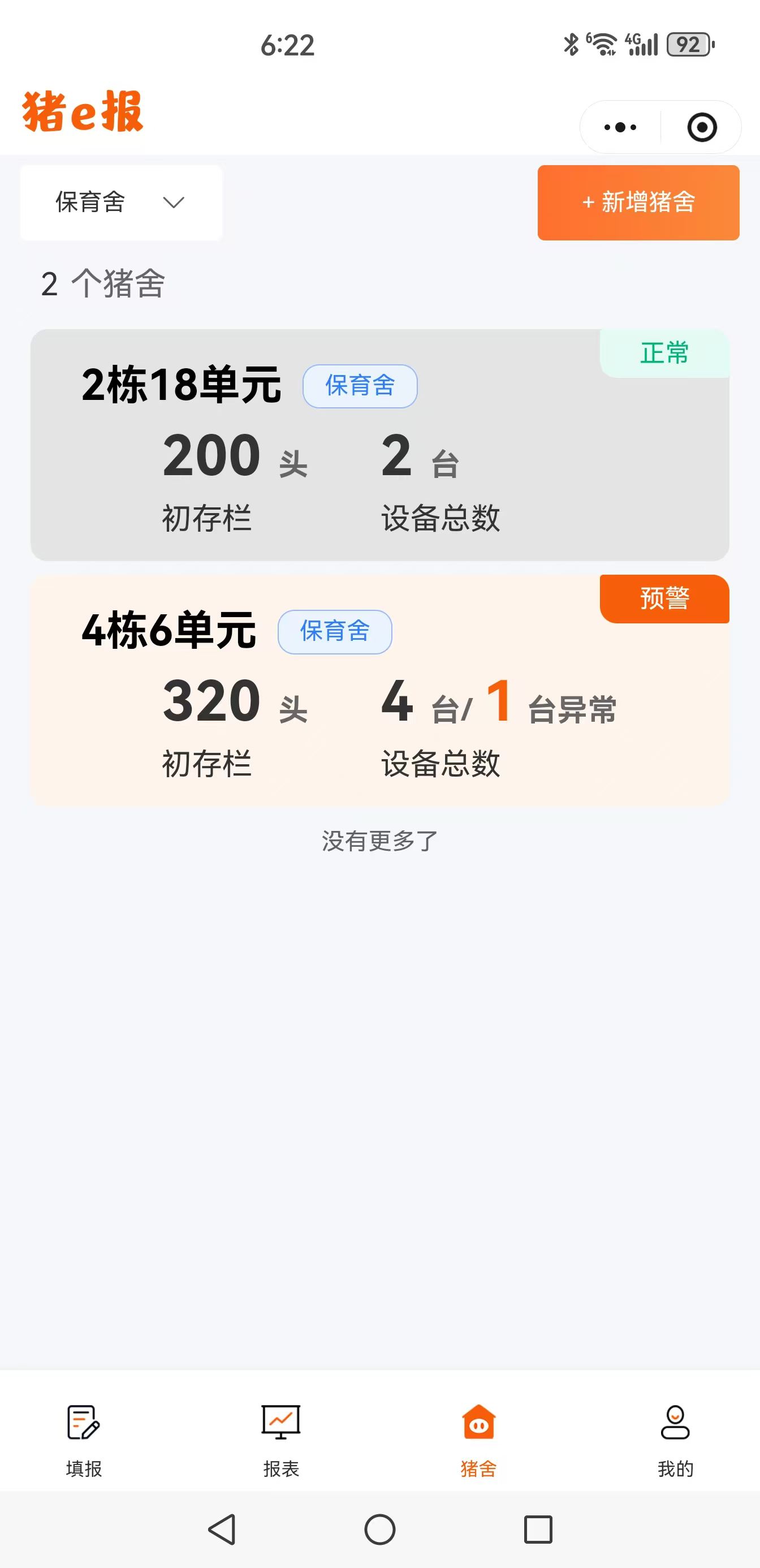The image size is (760, 1568).
Task: Switch to the 填报 tab
Action: (x=84, y=1440)
